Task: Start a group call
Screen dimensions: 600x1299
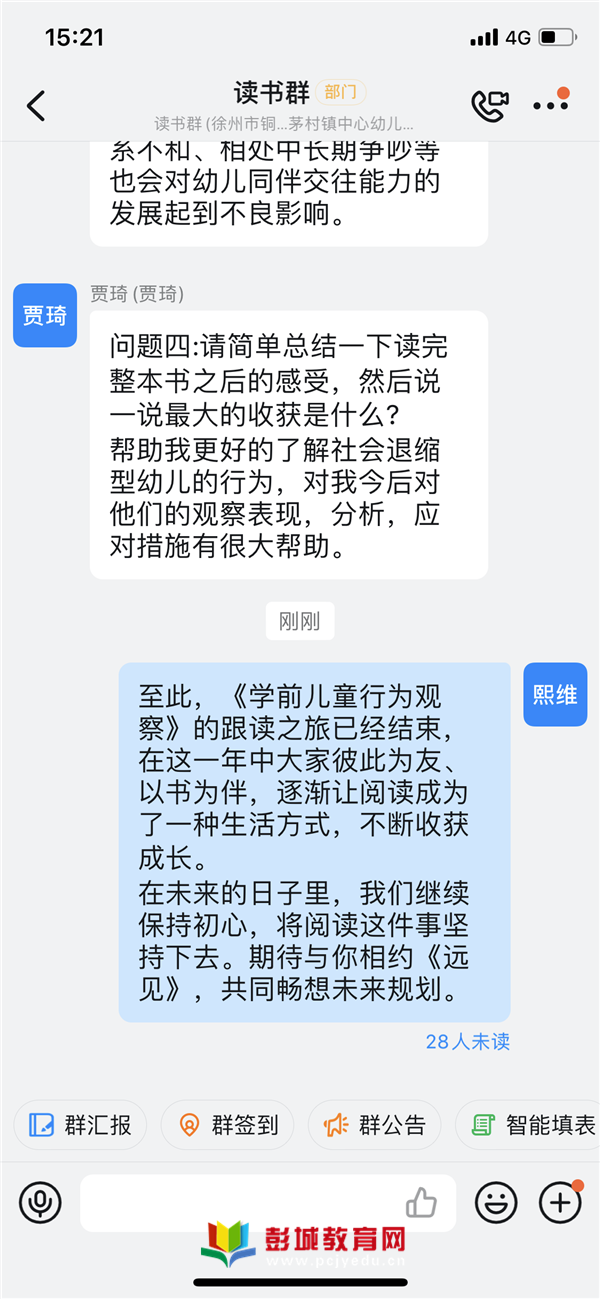Action: (490, 106)
